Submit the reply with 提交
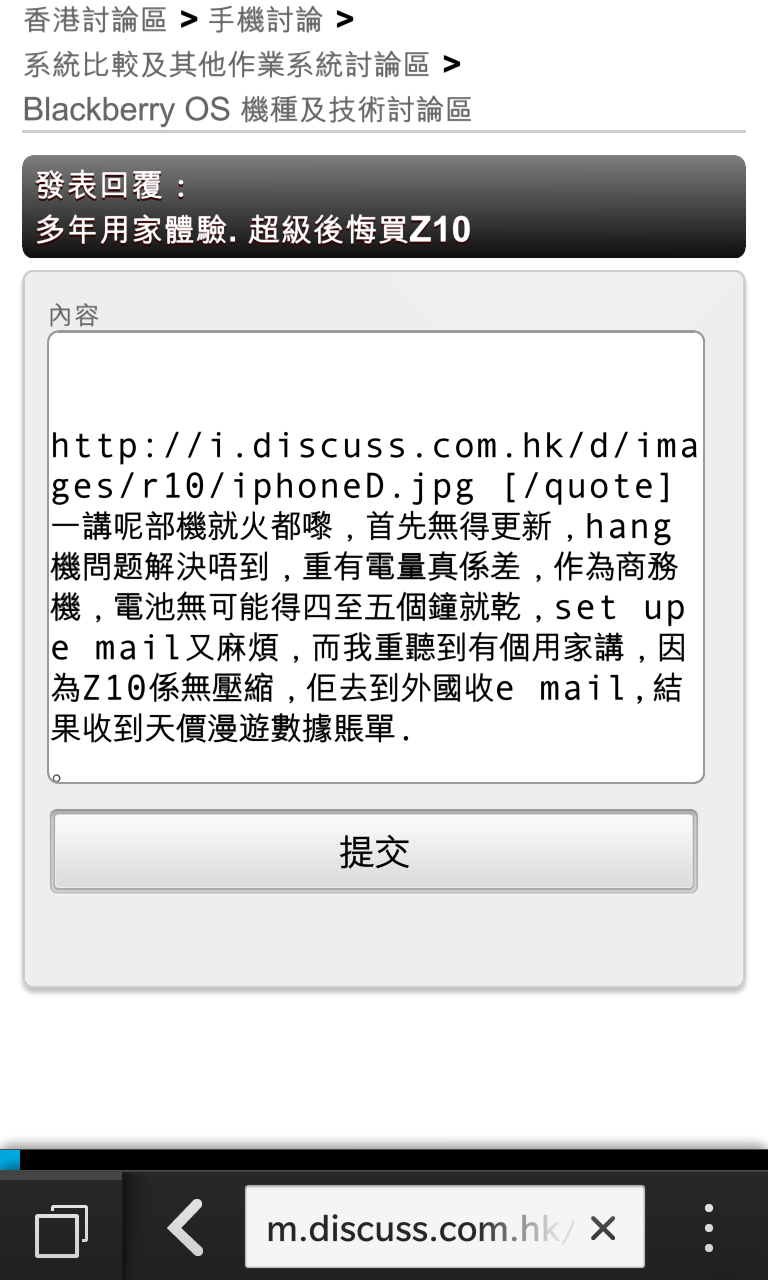The image size is (768, 1280). (x=374, y=851)
